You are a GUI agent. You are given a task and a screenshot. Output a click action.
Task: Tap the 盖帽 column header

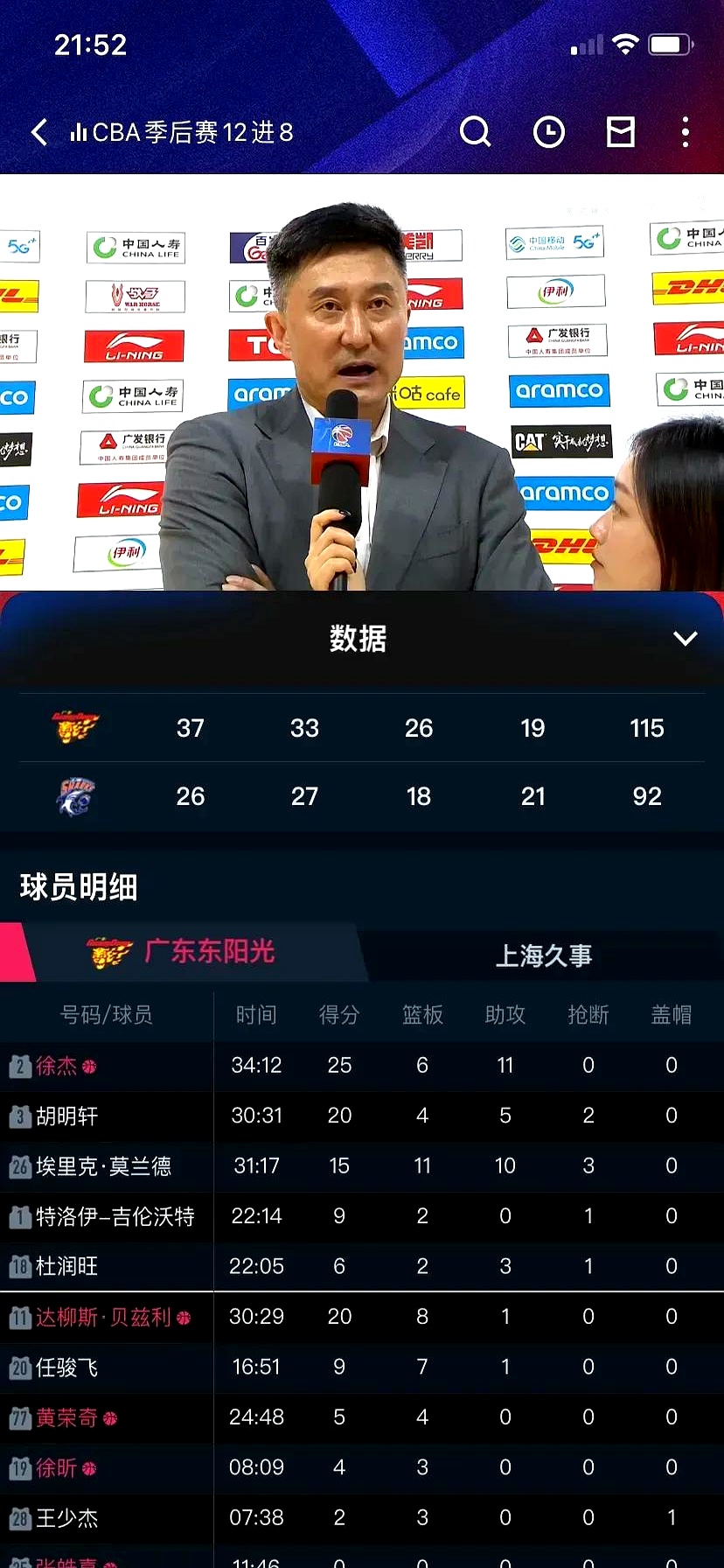[x=672, y=1014]
